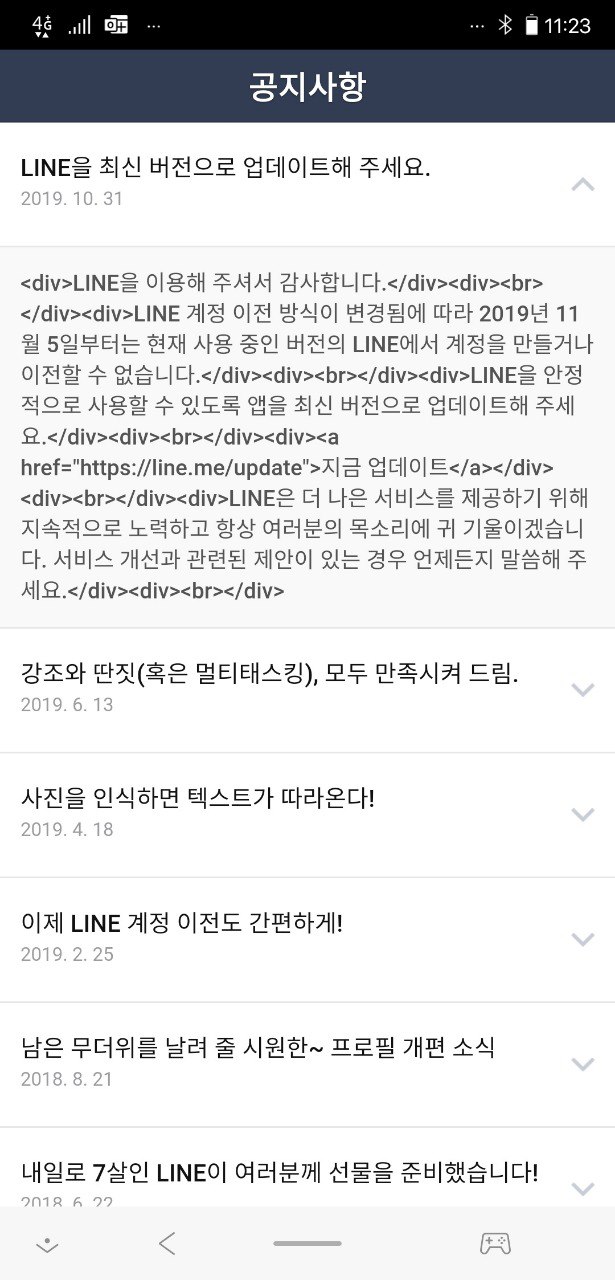The image size is (615, 1280).
Task: Open the game controller icon in navigation bar
Action: (495, 1243)
